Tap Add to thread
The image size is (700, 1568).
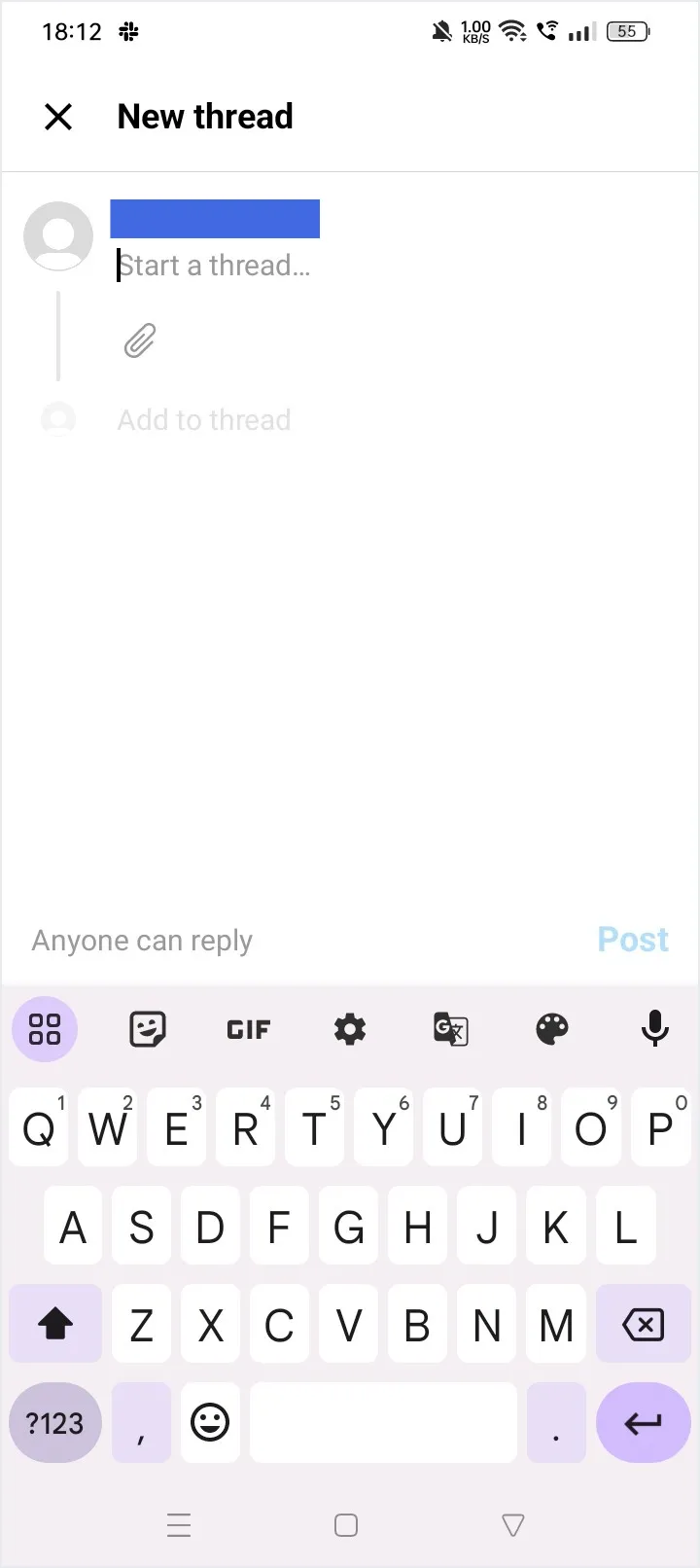pos(203,420)
